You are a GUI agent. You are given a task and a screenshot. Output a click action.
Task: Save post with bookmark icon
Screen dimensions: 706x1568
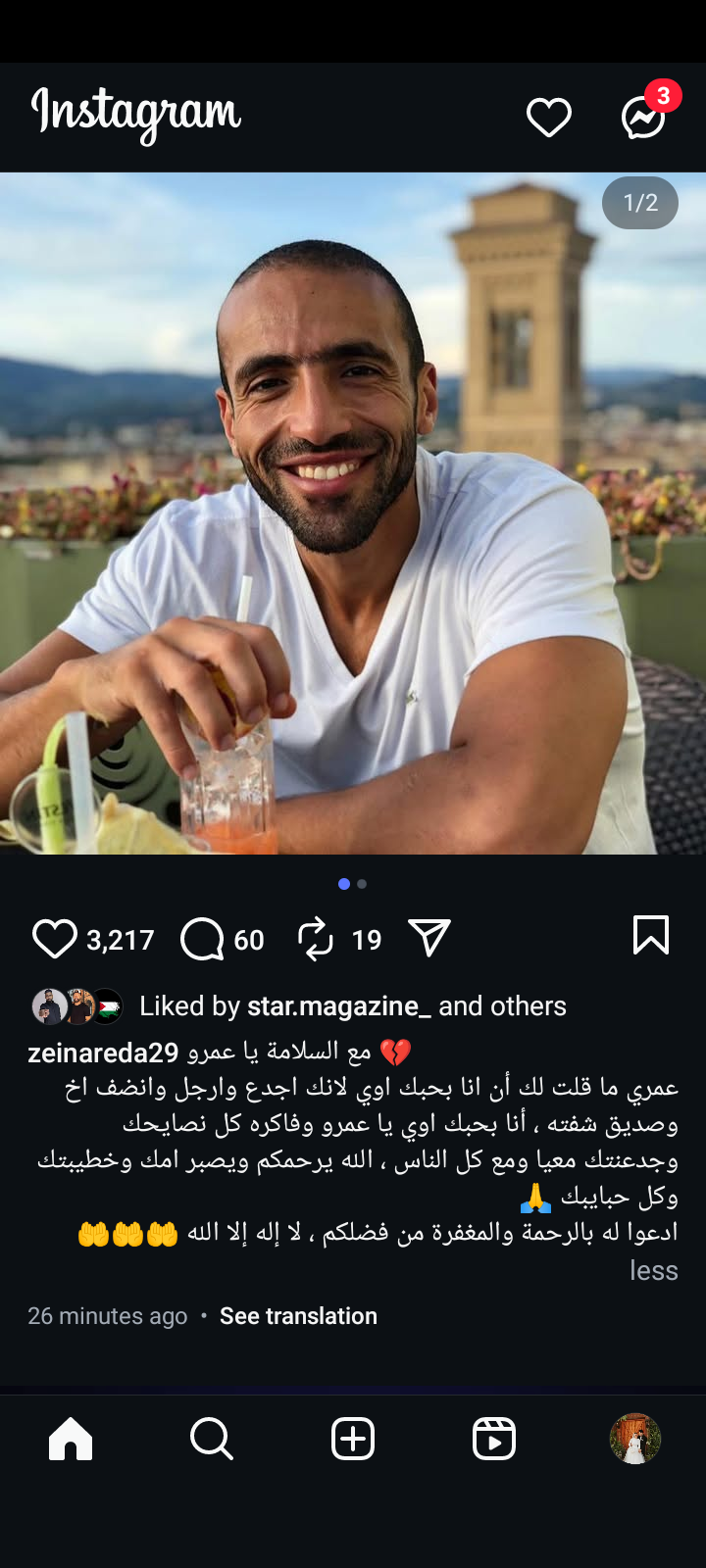(651, 936)
